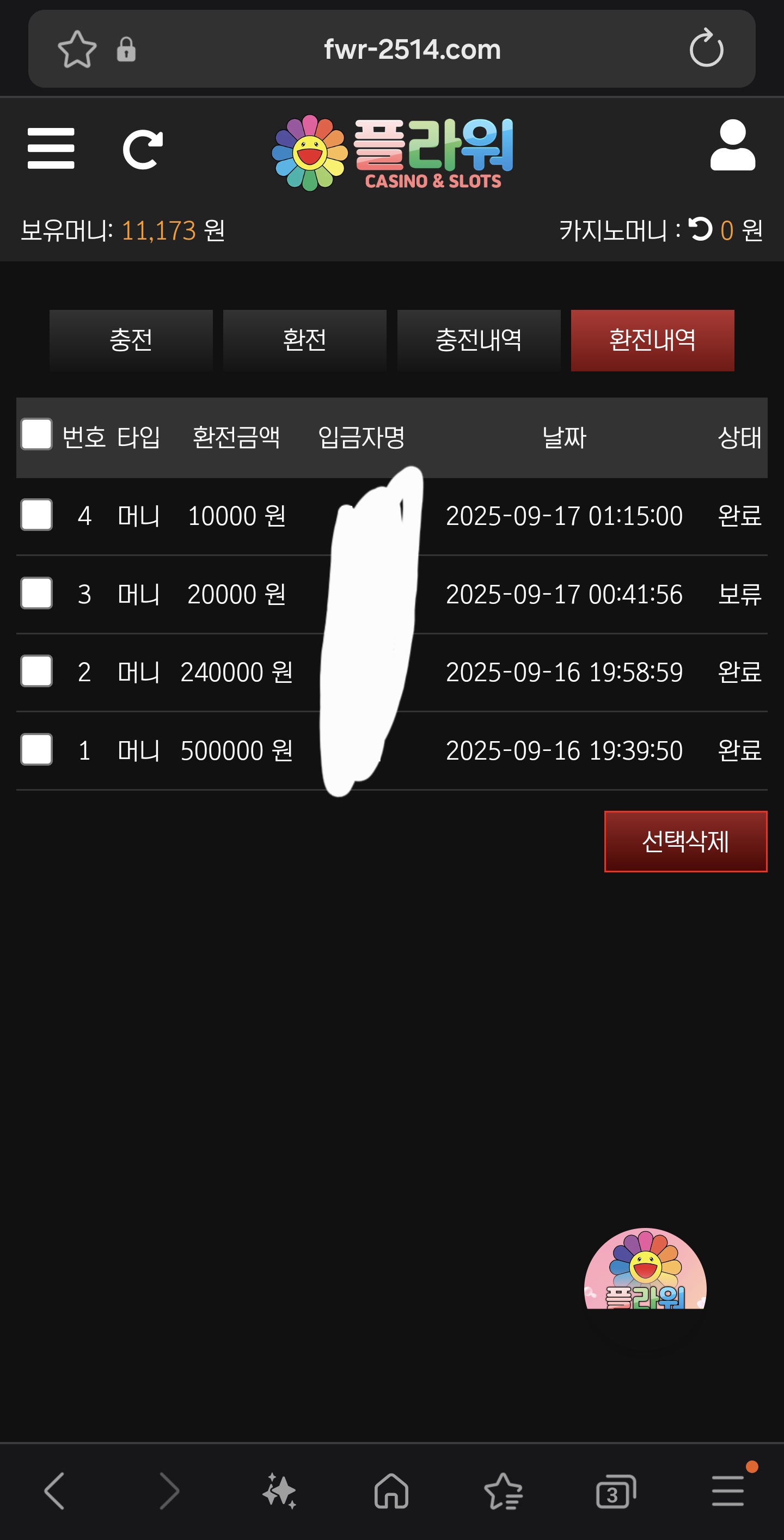Screen dimensions: 784x1540
Task: Go back to the previous page
Action: tap(54, 1491)
